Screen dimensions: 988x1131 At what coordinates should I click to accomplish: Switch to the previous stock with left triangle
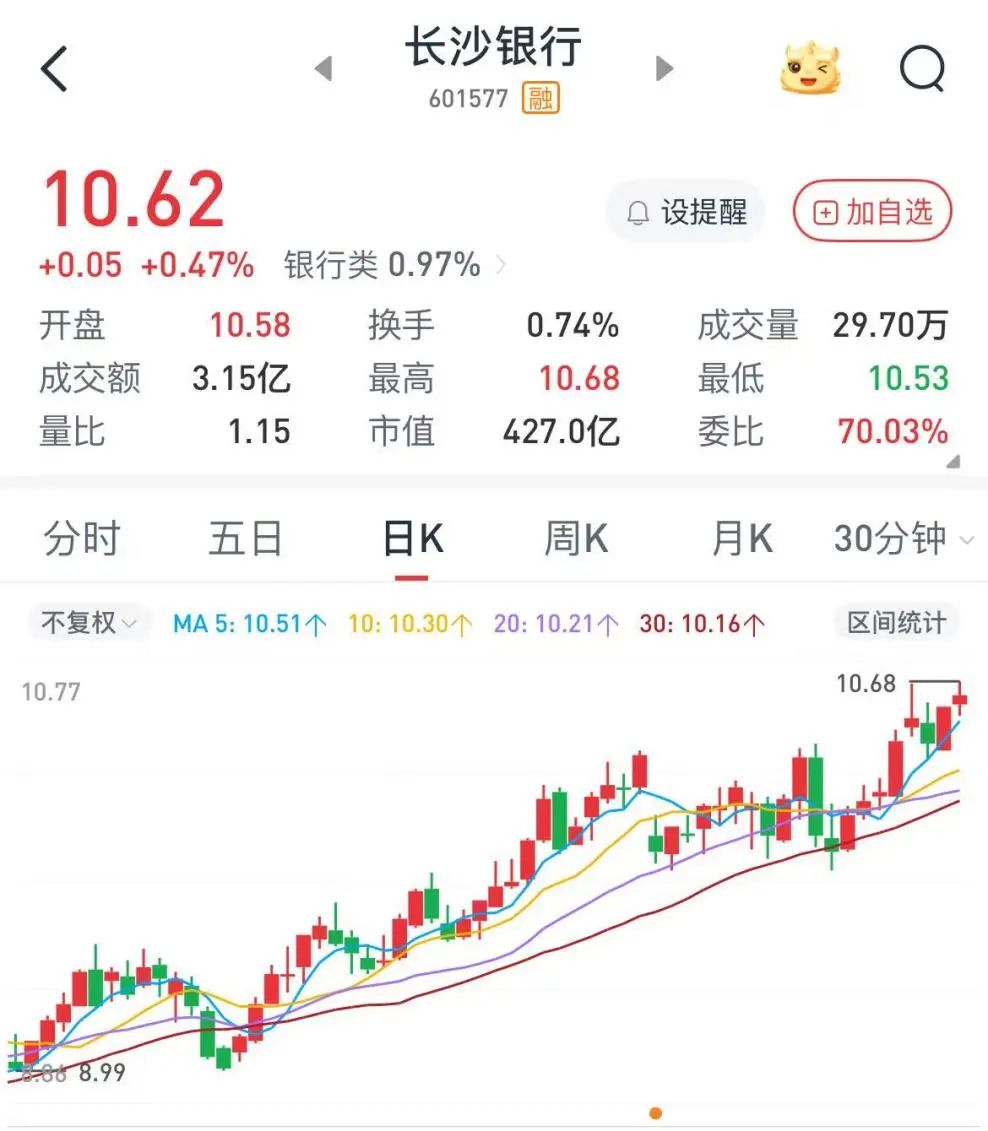pos(323,69)
